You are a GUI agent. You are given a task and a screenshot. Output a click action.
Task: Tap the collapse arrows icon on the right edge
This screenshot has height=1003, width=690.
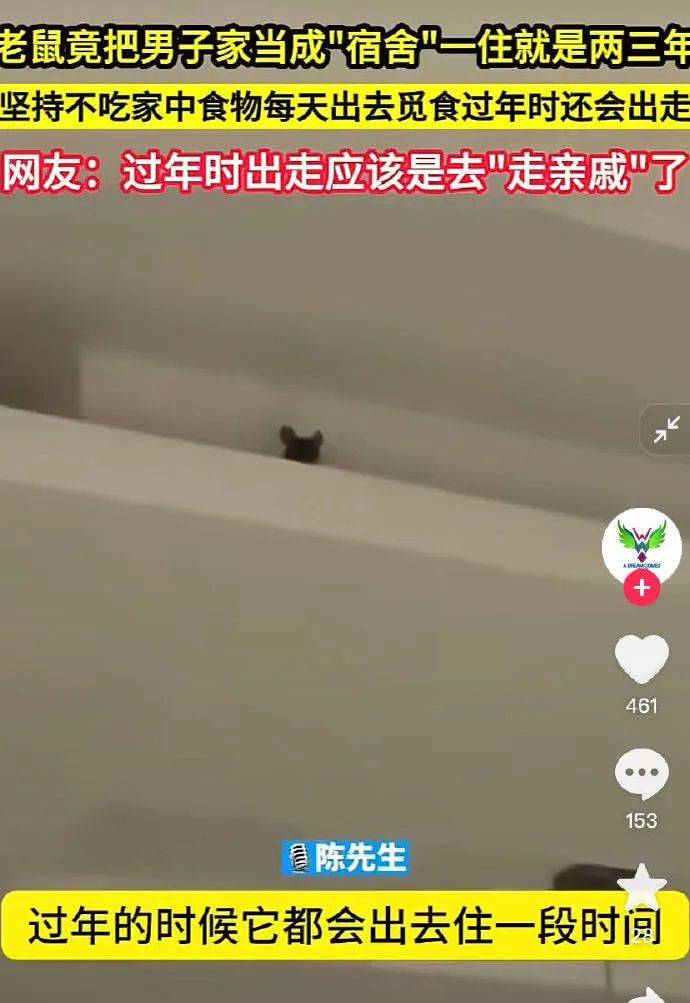[x=666, y=430]
